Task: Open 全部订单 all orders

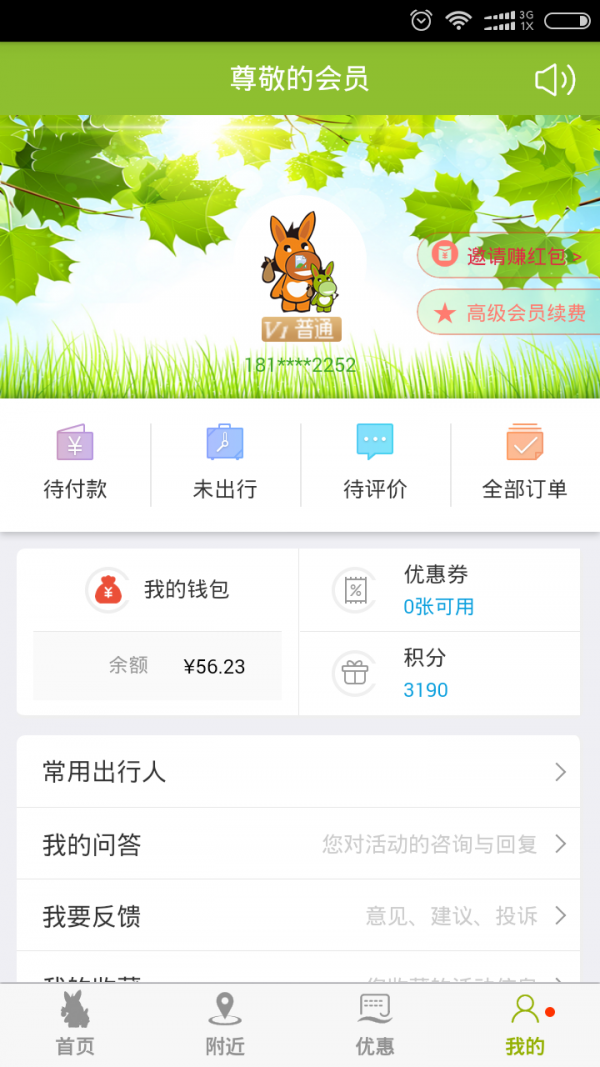Action: click(524, 463)
